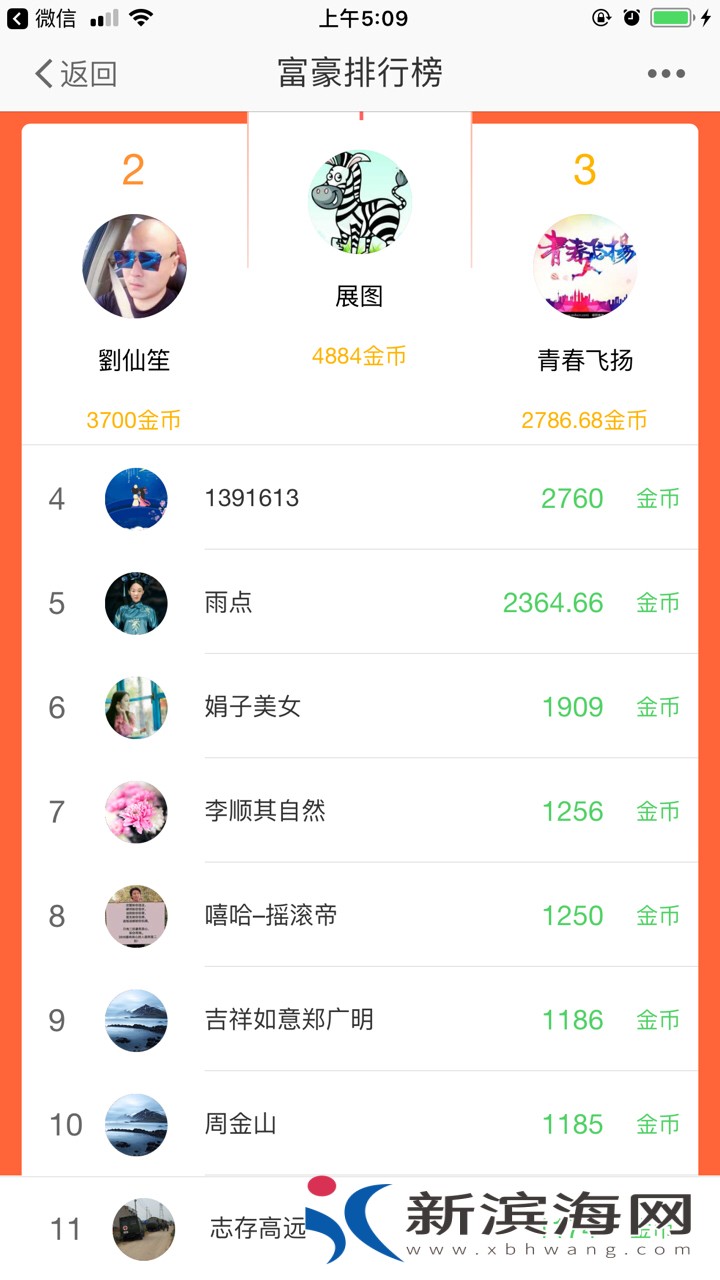Go back using the 返回 button
The height and width of the screenshot is (1280, 720).
76,73
